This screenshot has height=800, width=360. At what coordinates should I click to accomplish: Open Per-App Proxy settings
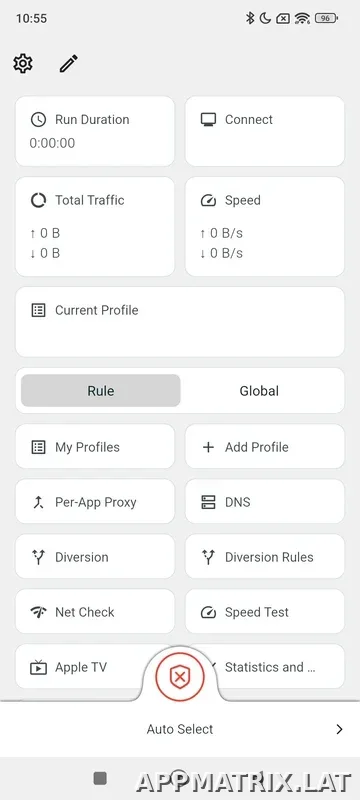(95, 502)
